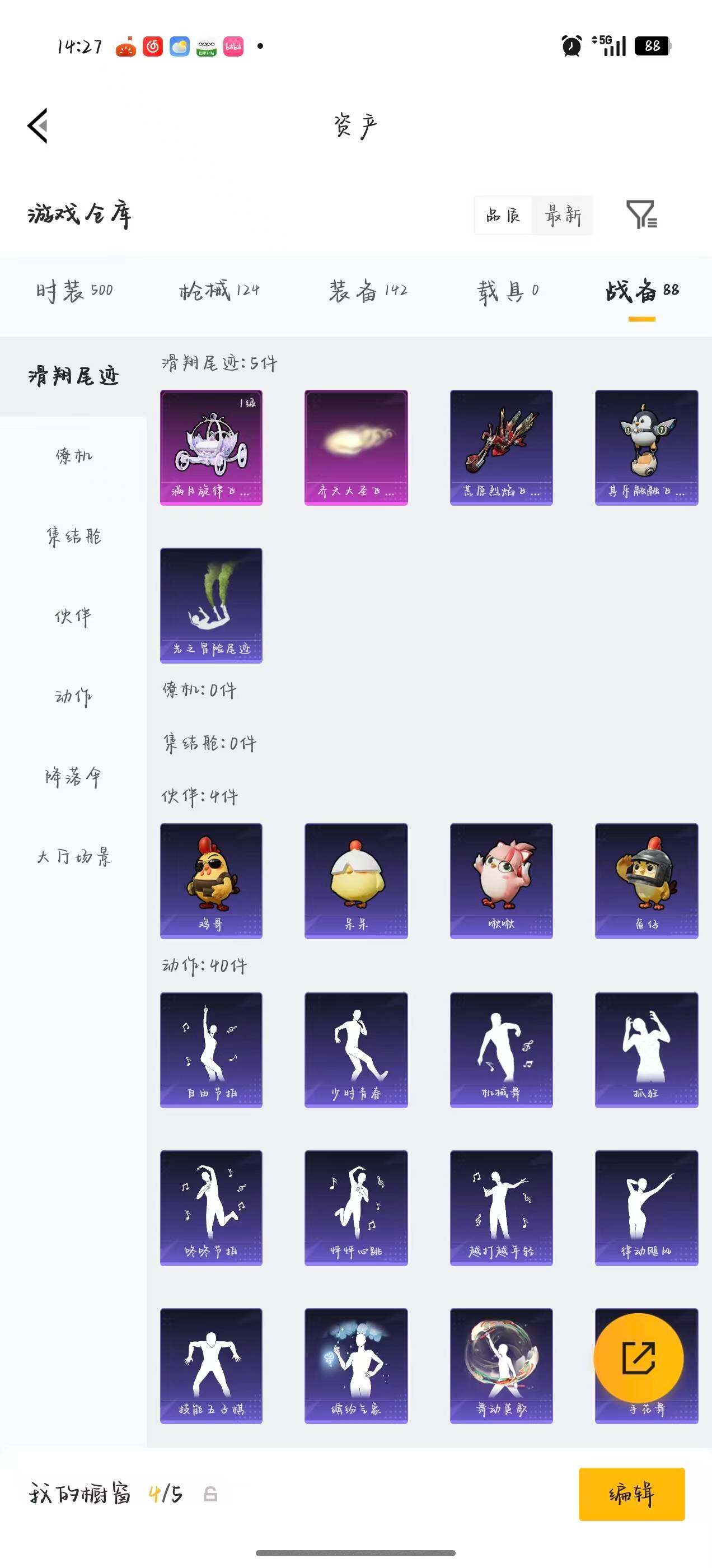Sort items by 最新
This screenshot has width=712, height=1568.
click(563, 215)
